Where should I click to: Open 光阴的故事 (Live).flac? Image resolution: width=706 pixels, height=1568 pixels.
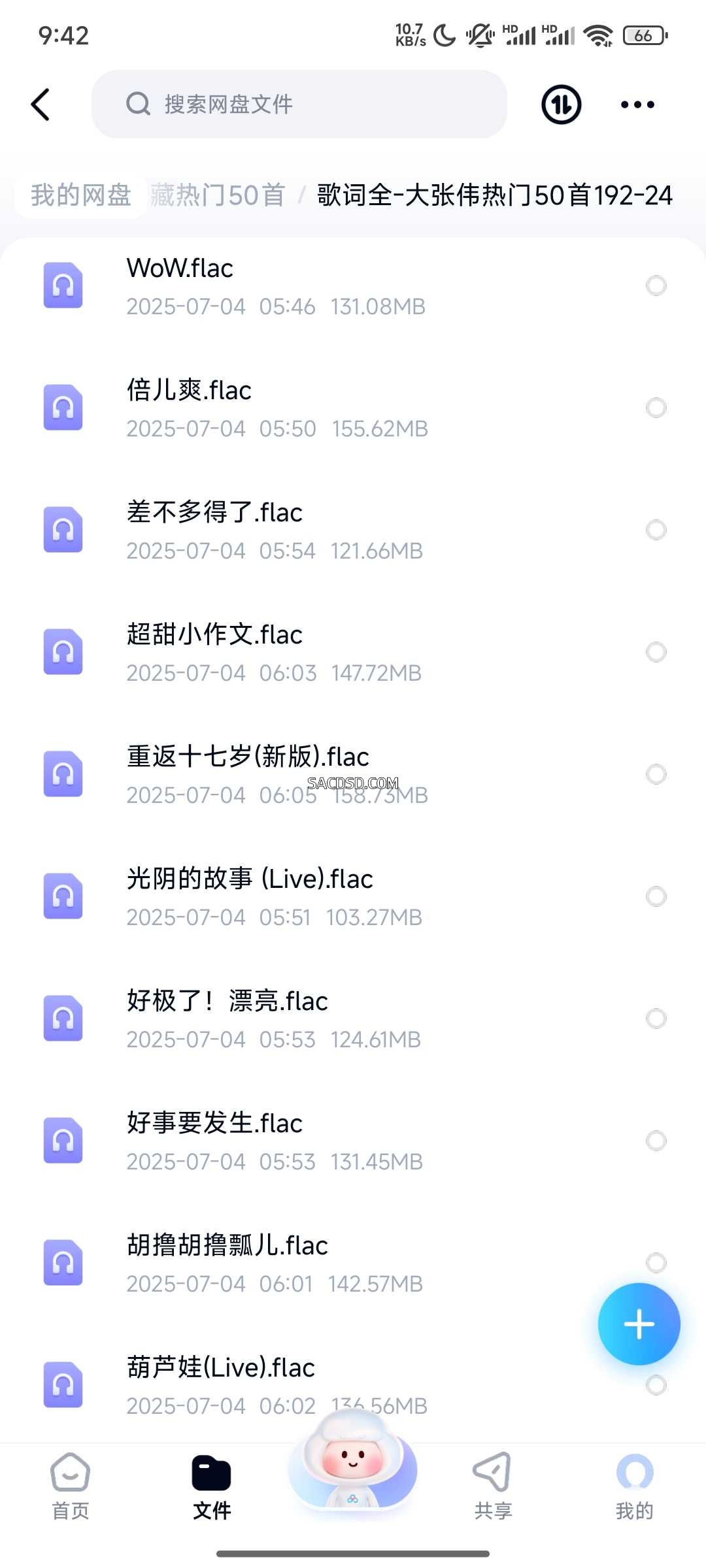pos(353,896)
